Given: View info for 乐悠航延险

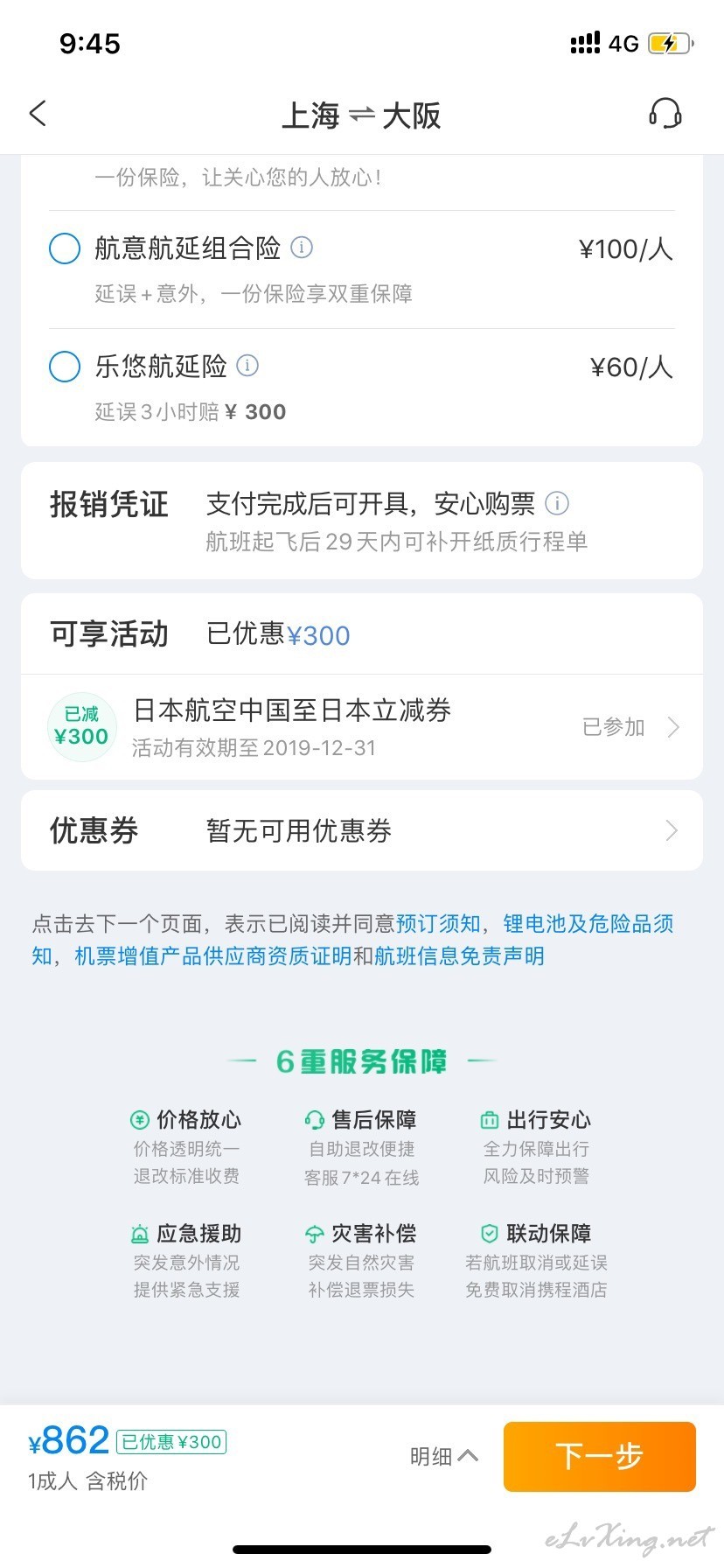Looking at the screenshot, I should pyautogui.click(x=248, y=366).
